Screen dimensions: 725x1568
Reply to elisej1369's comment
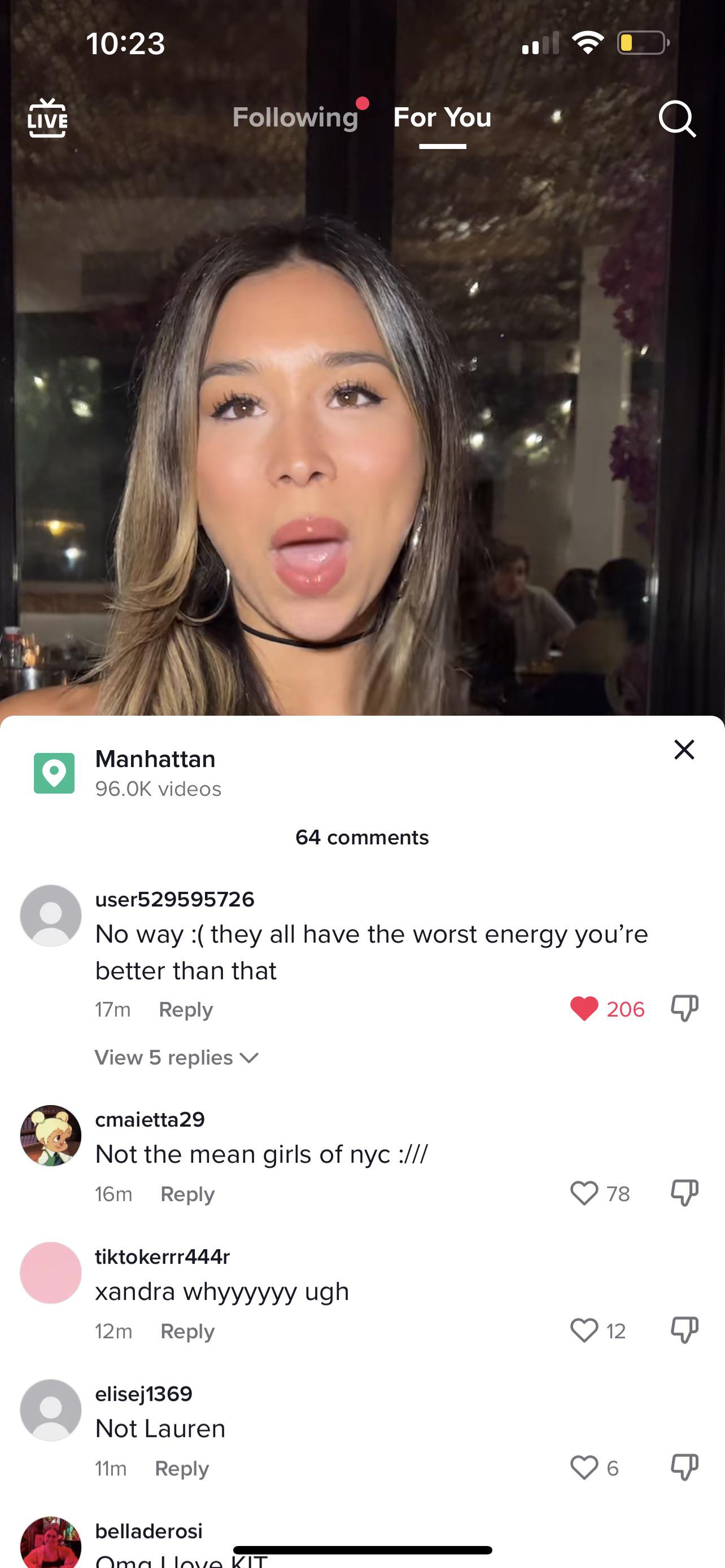tap(182, 1468)
